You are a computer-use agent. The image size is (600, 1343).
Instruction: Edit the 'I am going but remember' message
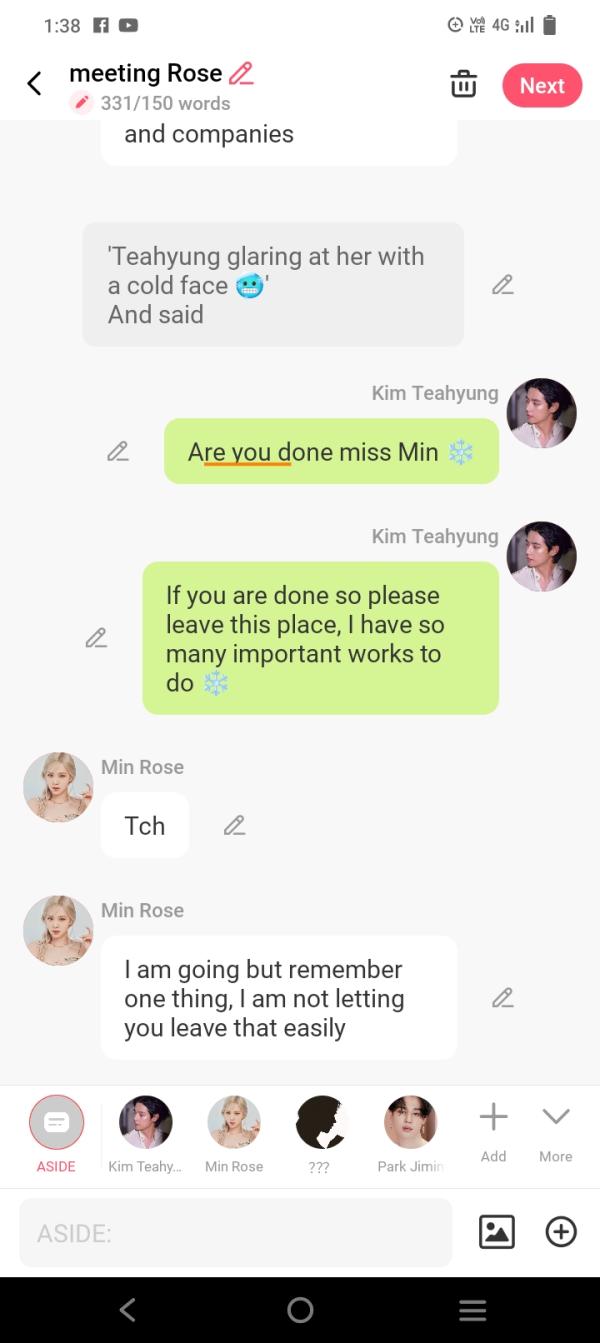[503, 998]
